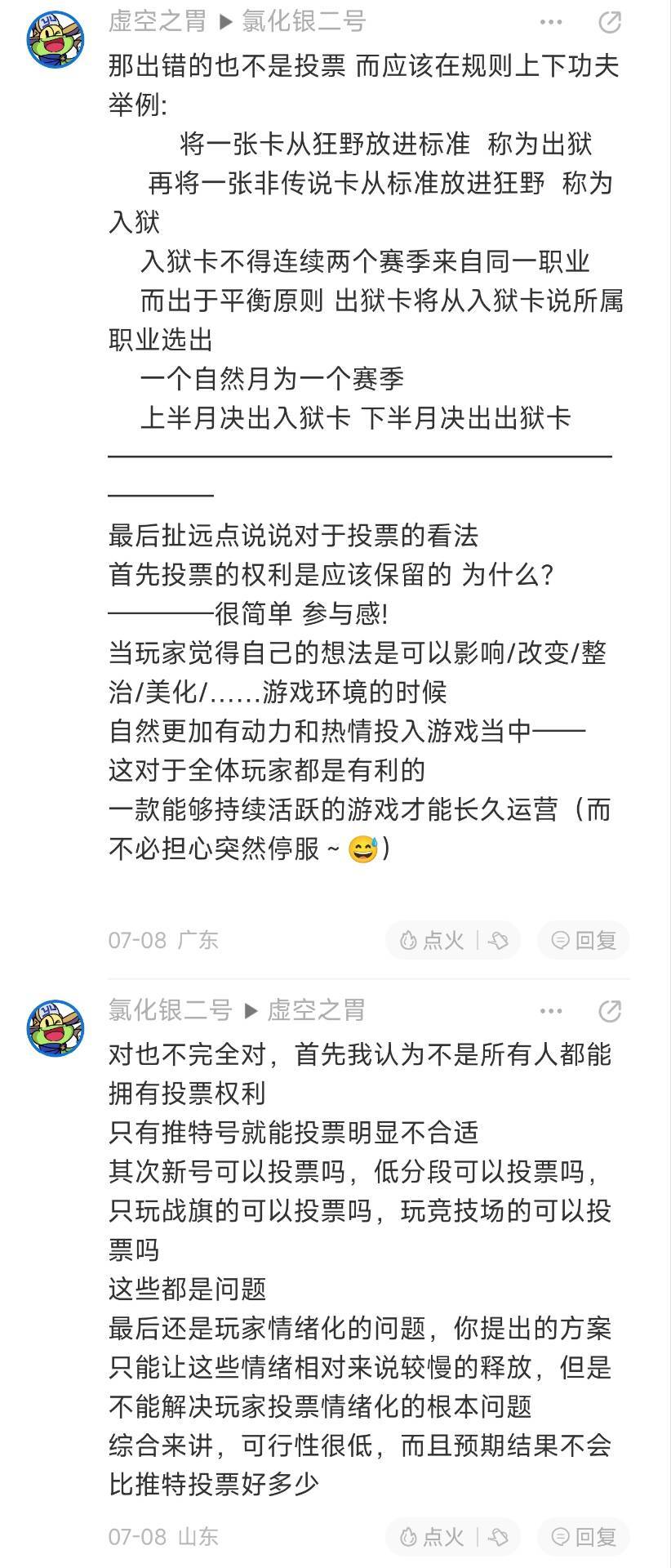The image size is (671, 1568).
Task: Share 虚空之胃's comment
Action: pyautogui.click(x=610, y=22)
